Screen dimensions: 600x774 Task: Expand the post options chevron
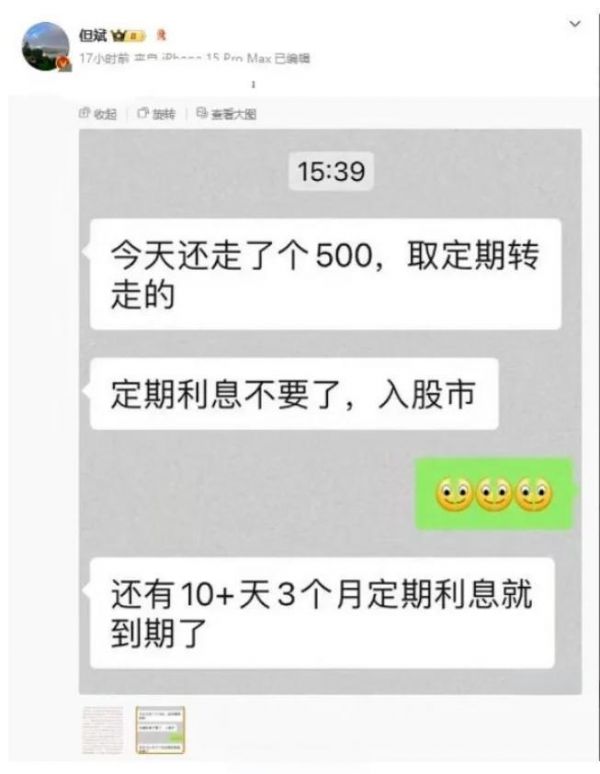coord(574,22)
